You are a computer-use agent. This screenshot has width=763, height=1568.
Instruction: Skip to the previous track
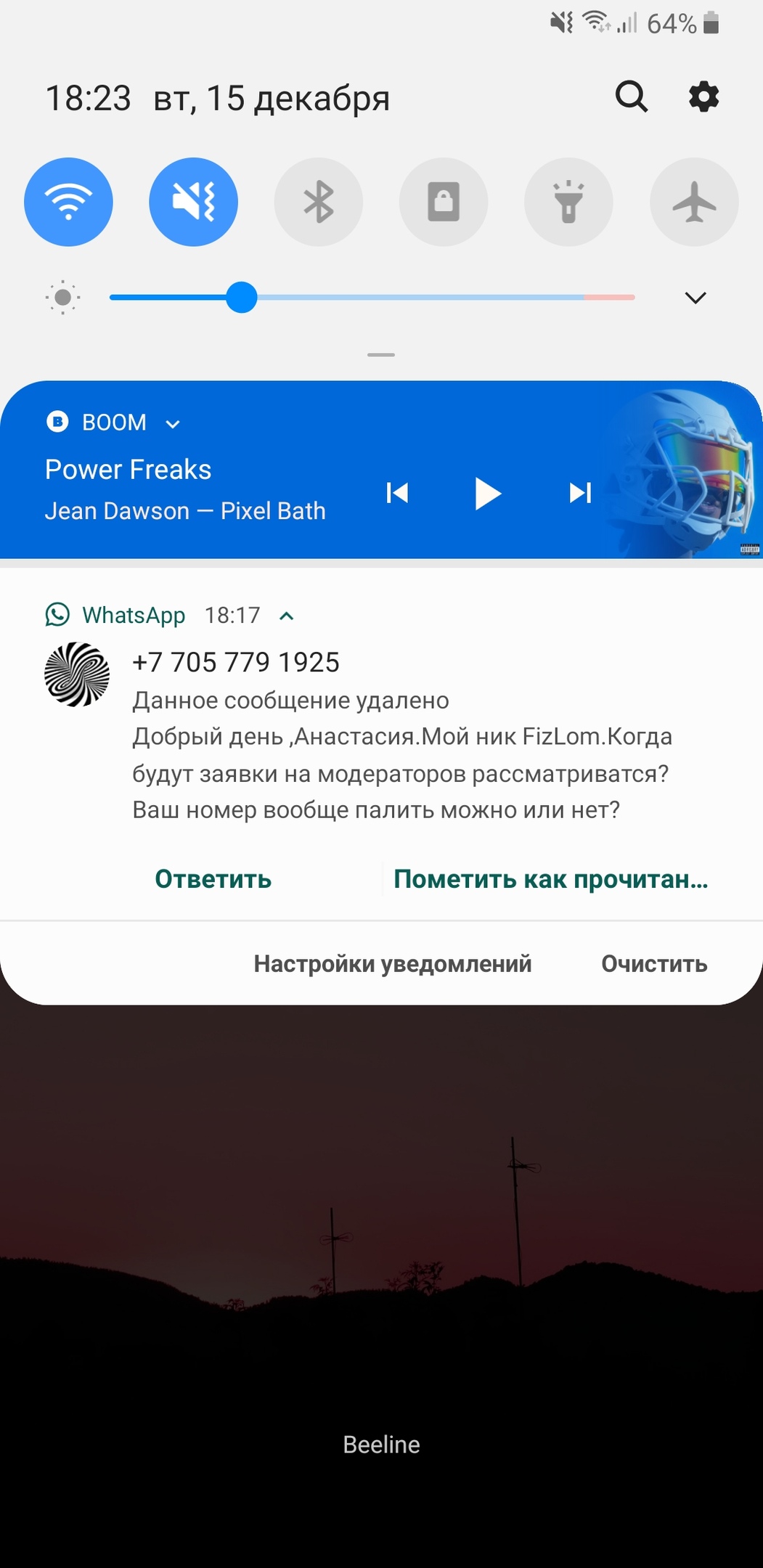pos(397,493)
